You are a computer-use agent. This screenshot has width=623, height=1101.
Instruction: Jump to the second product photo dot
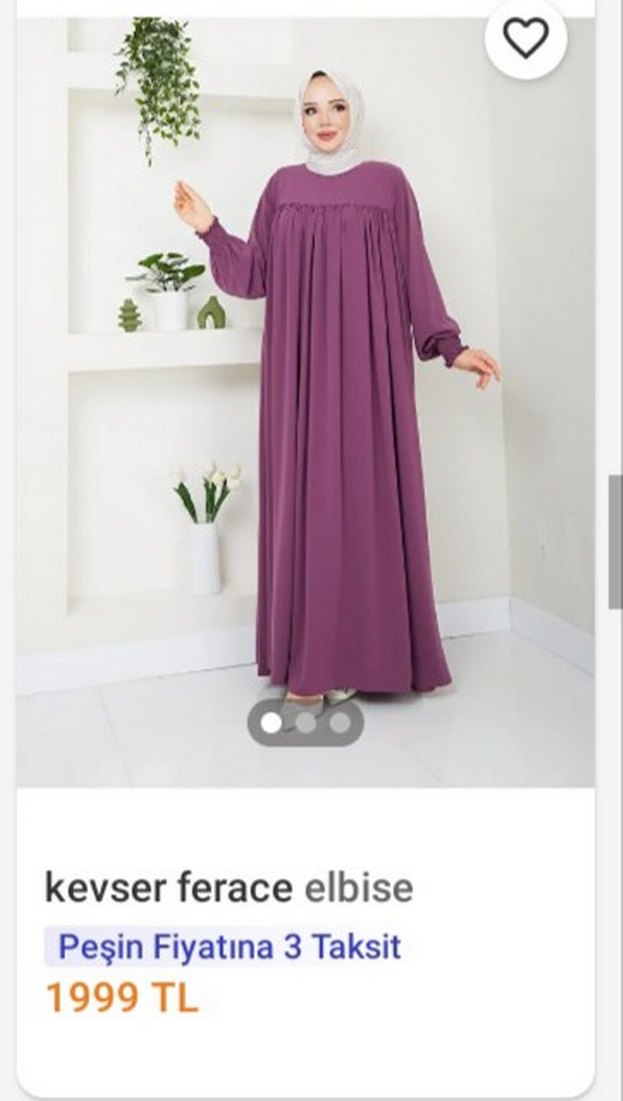(306, 722)
